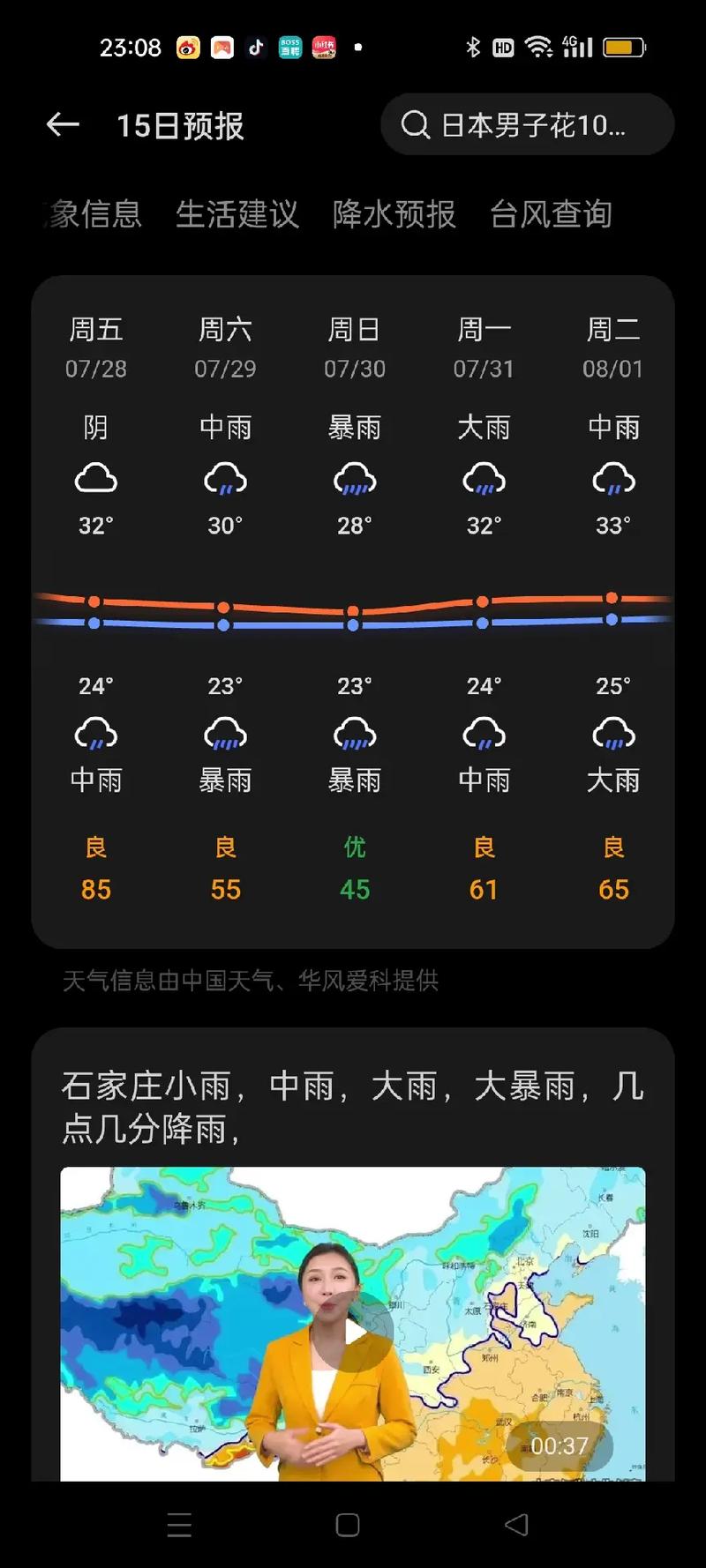Switch to the 台风查询 tab

click(551, 214)
